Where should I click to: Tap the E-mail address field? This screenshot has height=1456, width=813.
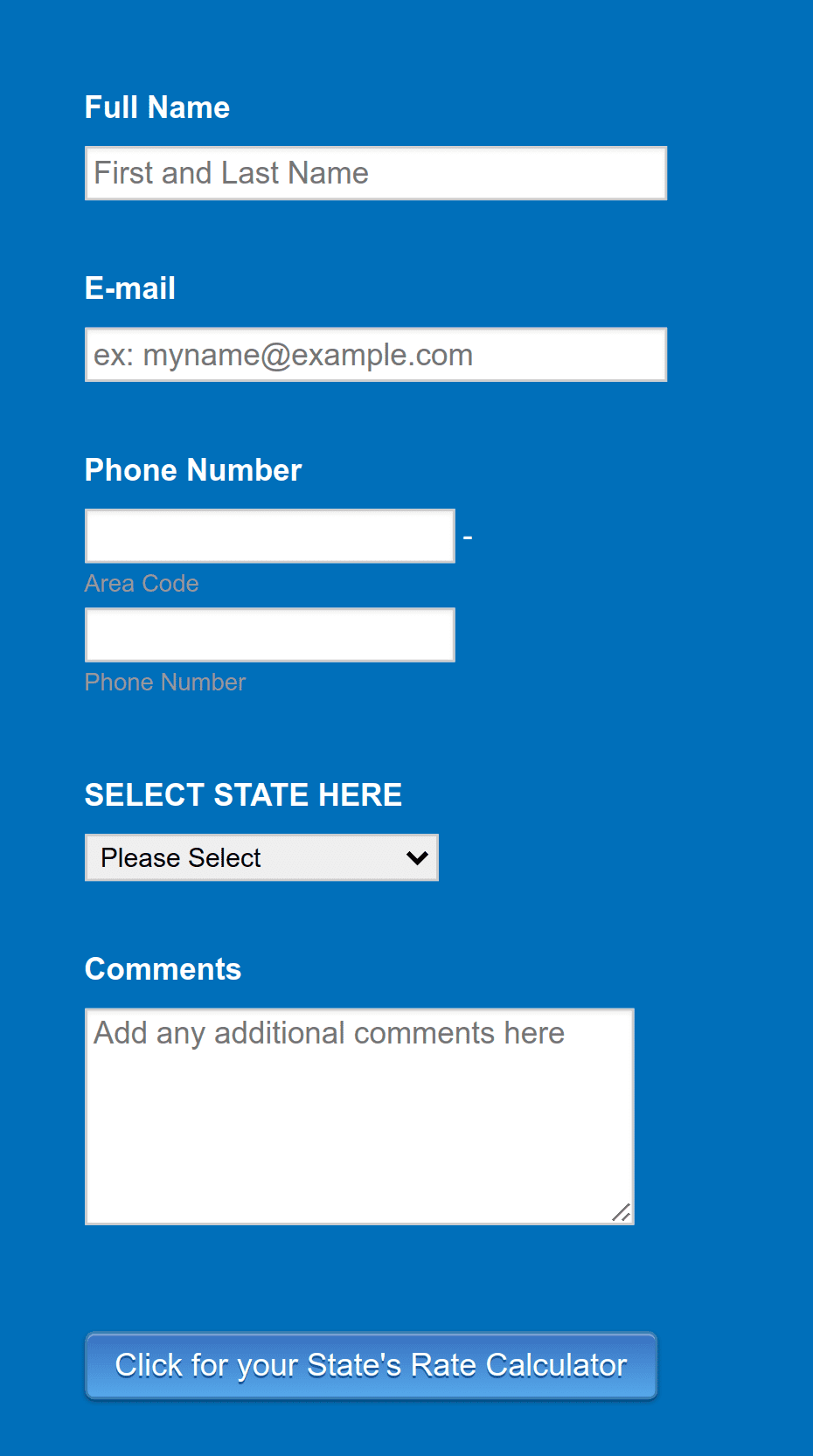tap(376, 355)
